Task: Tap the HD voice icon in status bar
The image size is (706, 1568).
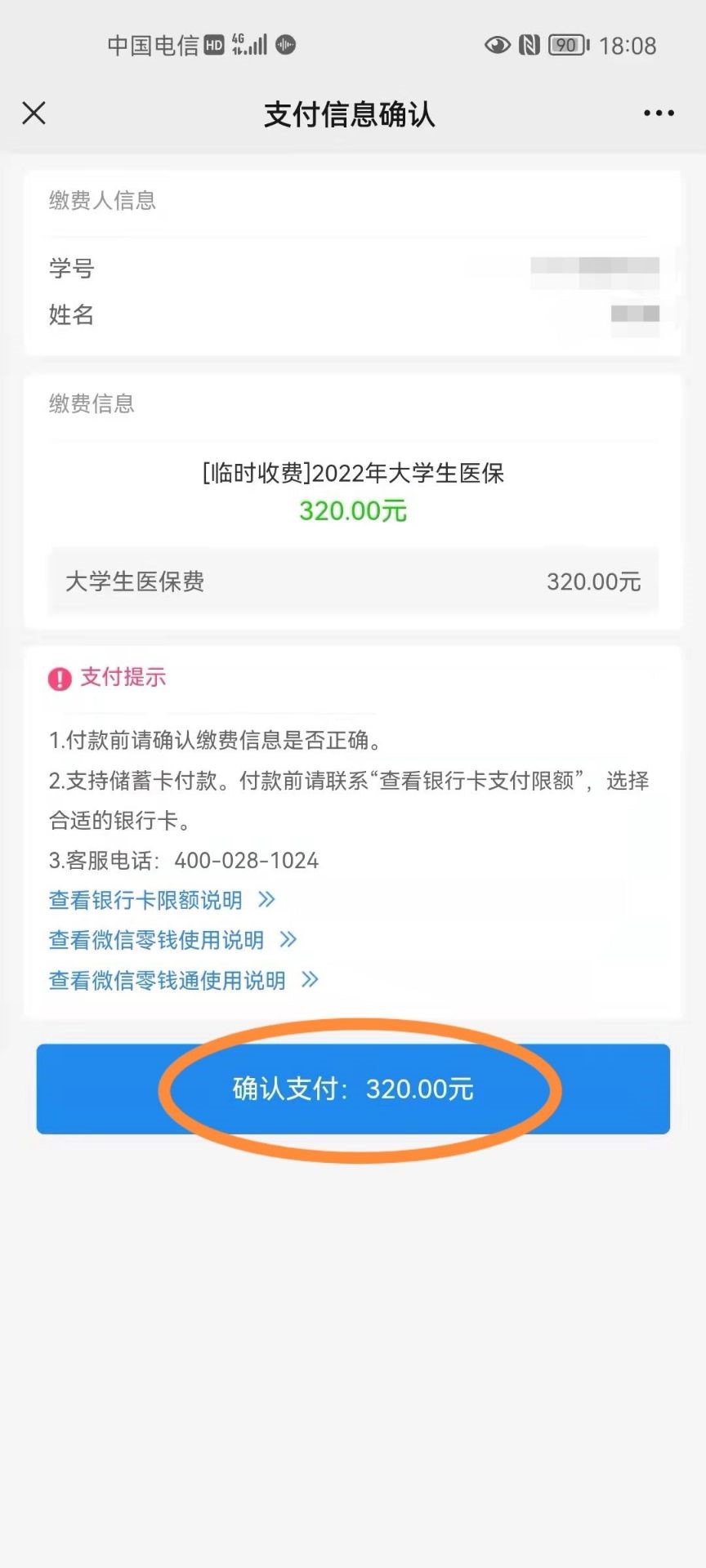Action: (x=214, y=46)
